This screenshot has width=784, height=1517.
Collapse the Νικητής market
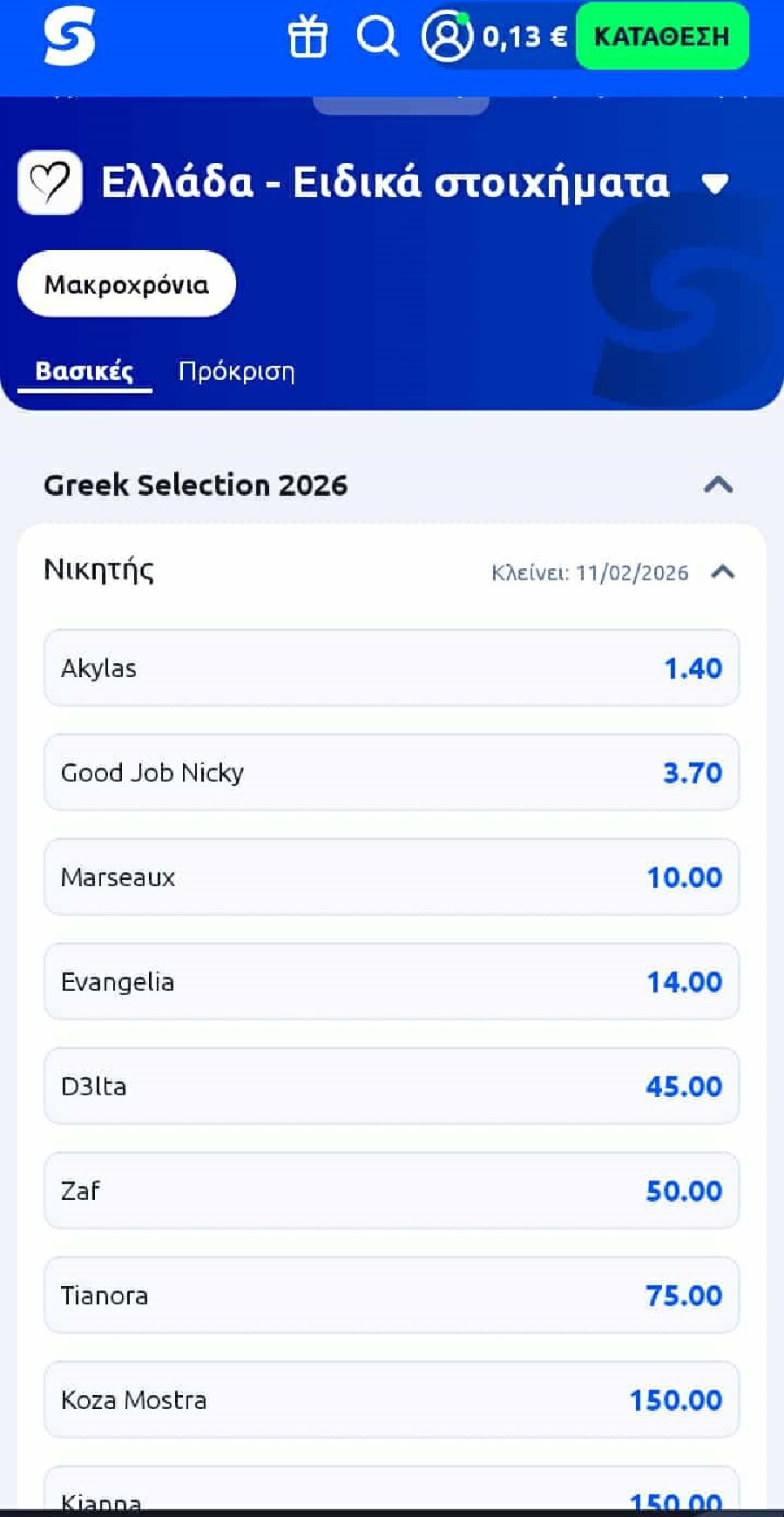(x=723, y=572)
